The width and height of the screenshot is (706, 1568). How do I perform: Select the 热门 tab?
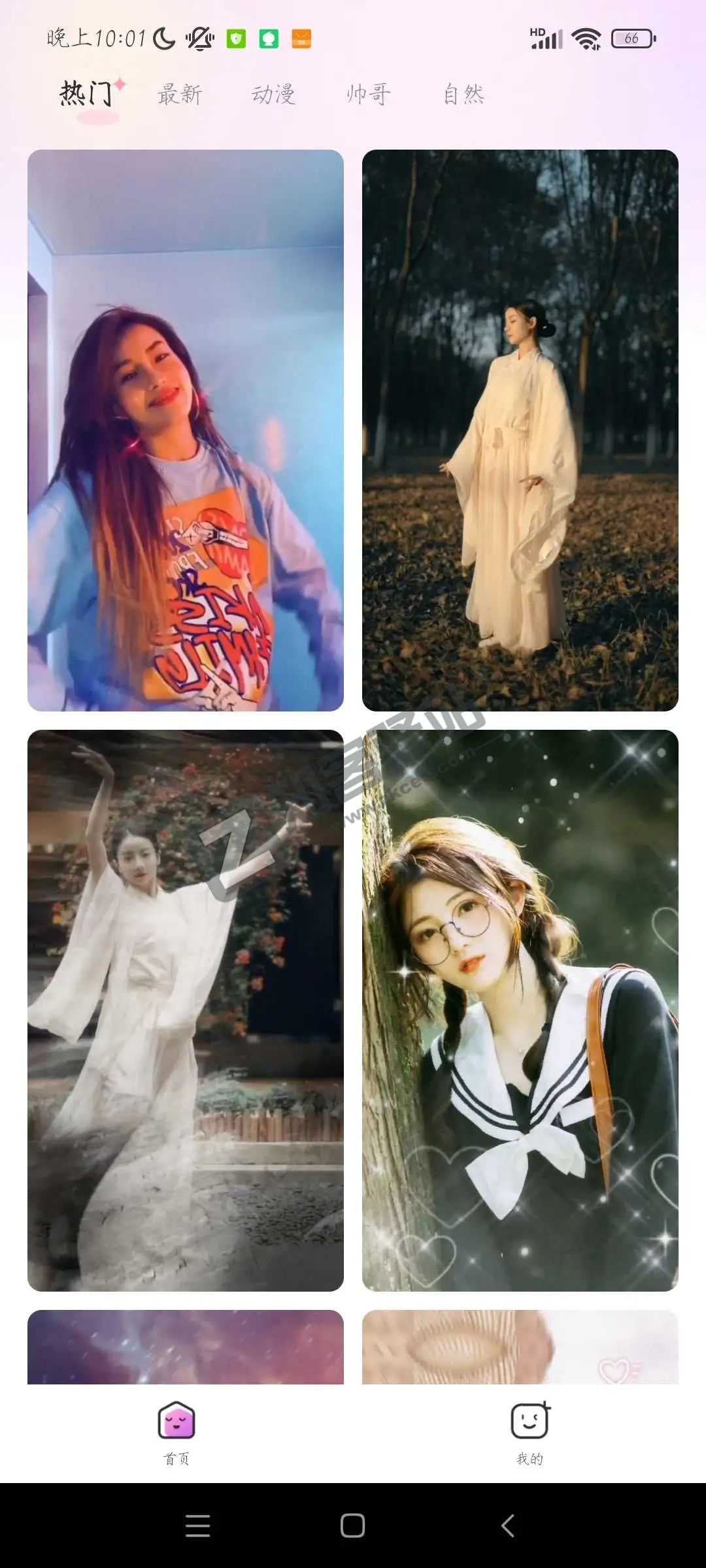tap(87, 94)
